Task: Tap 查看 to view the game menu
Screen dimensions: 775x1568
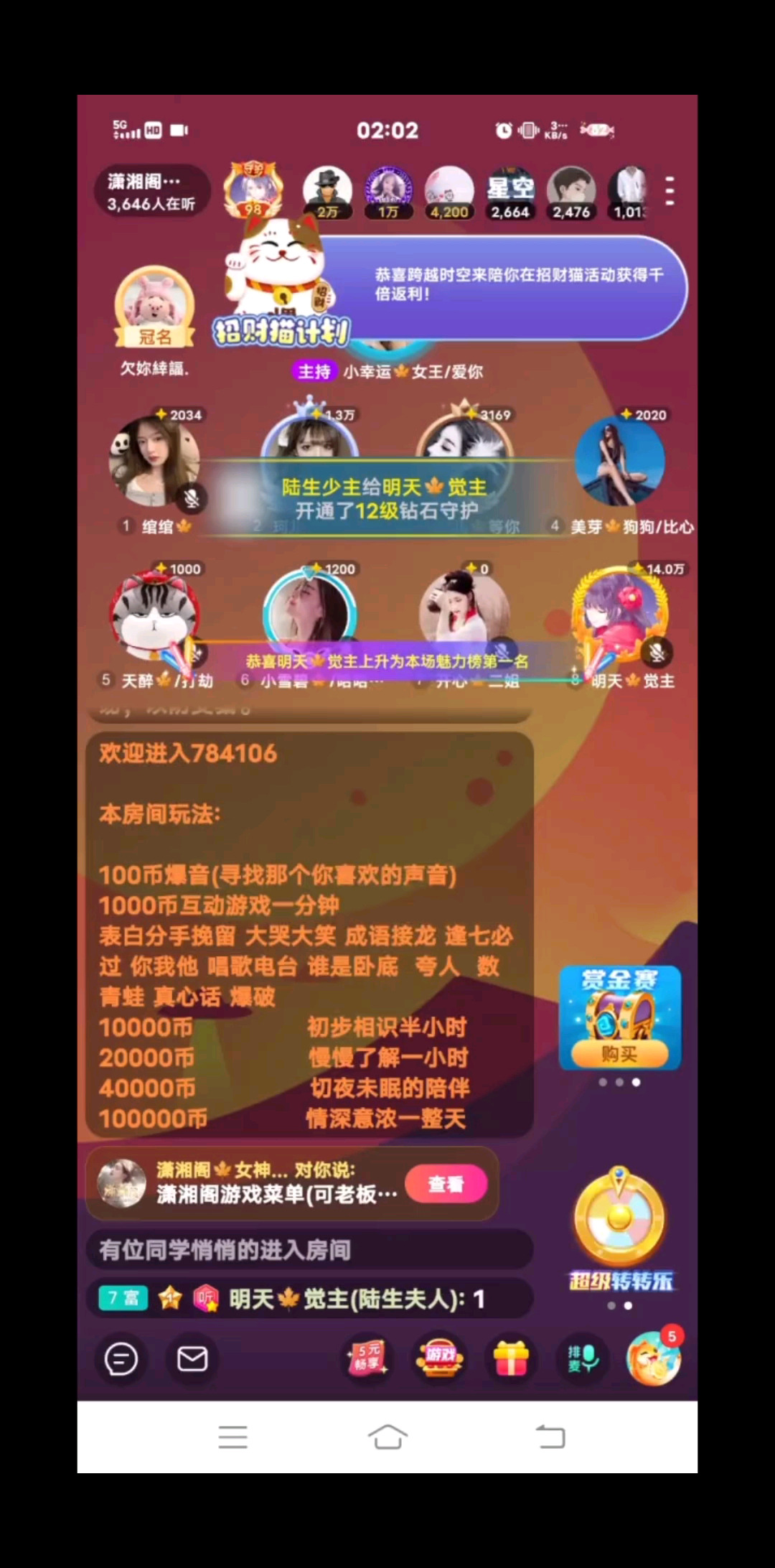Action: (446, 1184)
